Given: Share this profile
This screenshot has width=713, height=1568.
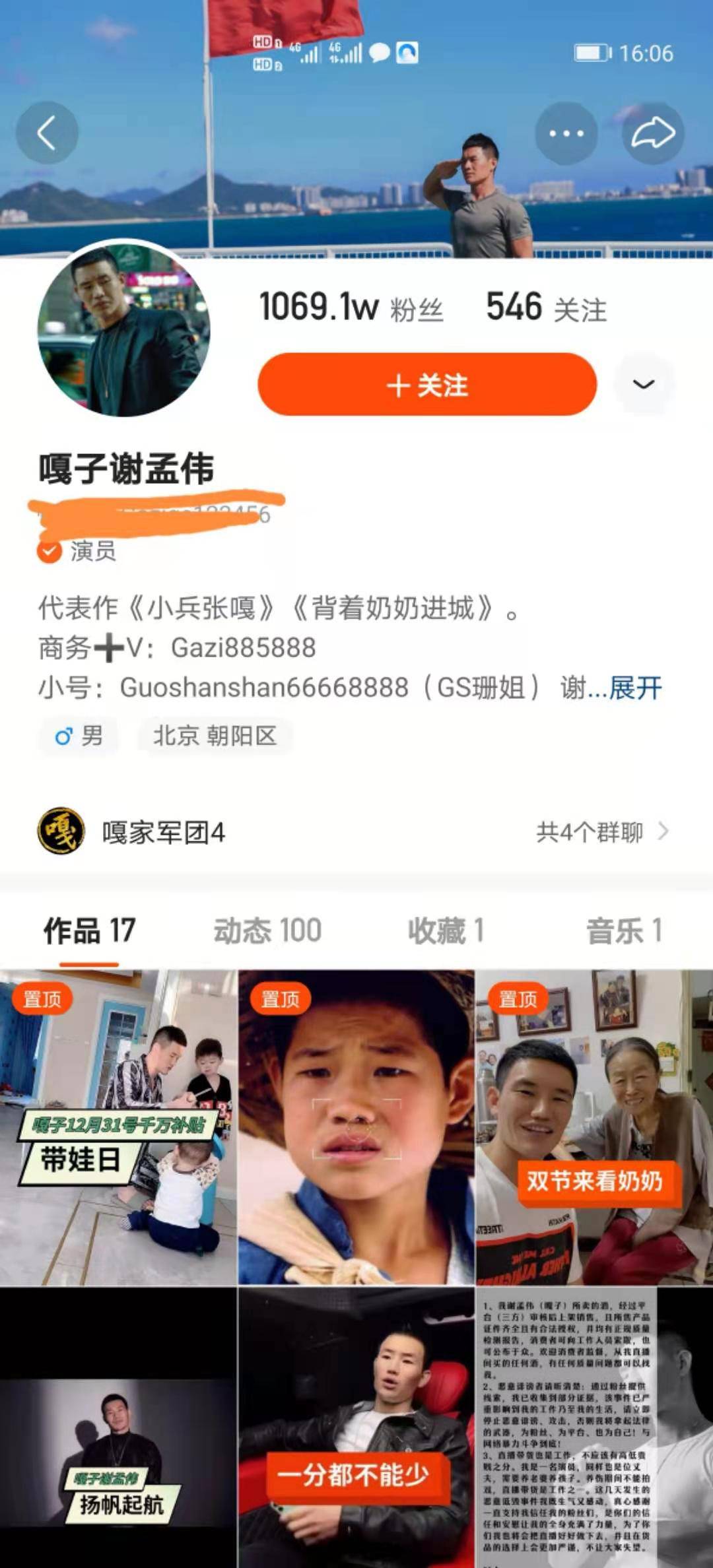Looking at the screenshot, I should coord(652,133).
